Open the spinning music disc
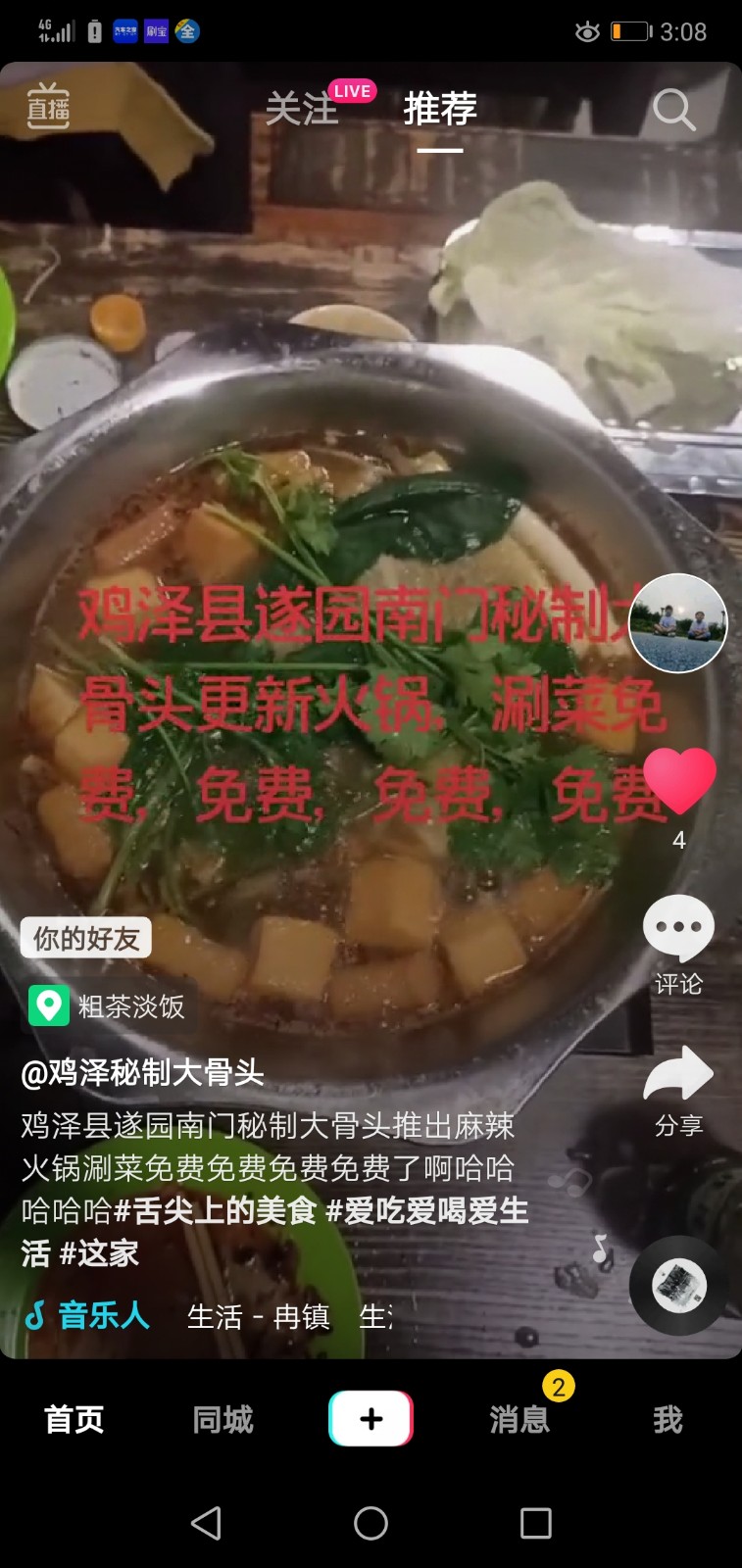Image resolution: width=742 pixels, height=1568 pixels. [x=678, y=1285]
